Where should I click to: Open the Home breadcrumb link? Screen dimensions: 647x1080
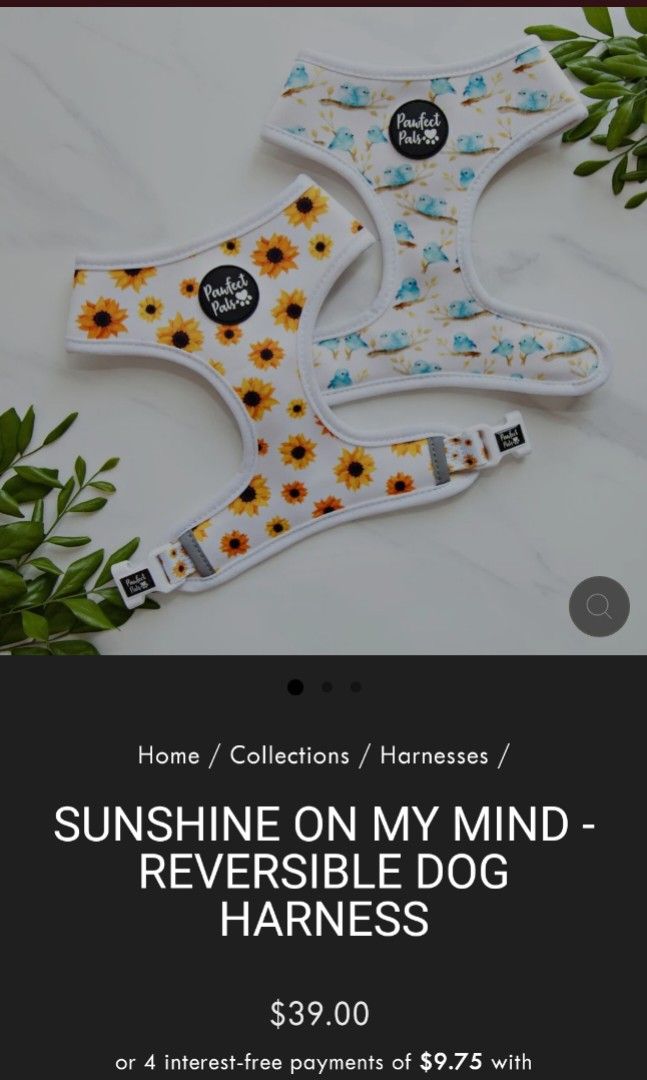(x=169, y=755)
